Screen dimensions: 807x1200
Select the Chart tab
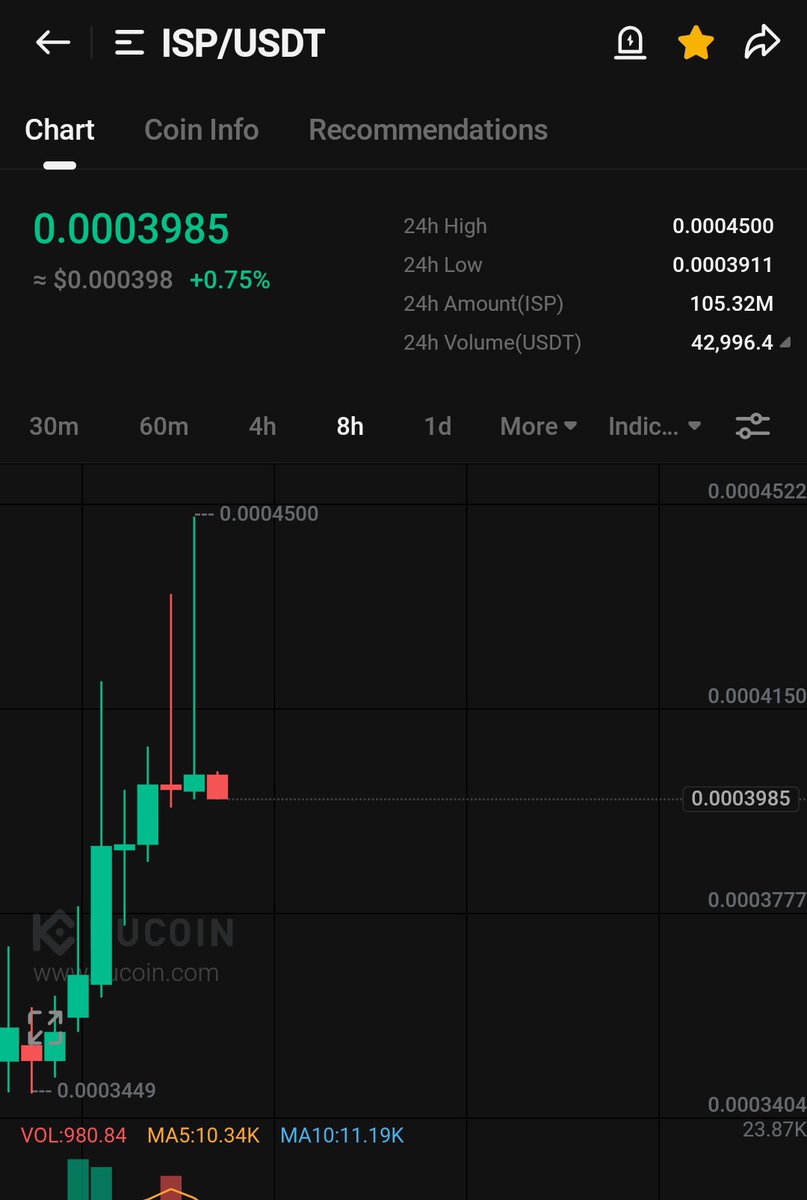coord(60,130)
